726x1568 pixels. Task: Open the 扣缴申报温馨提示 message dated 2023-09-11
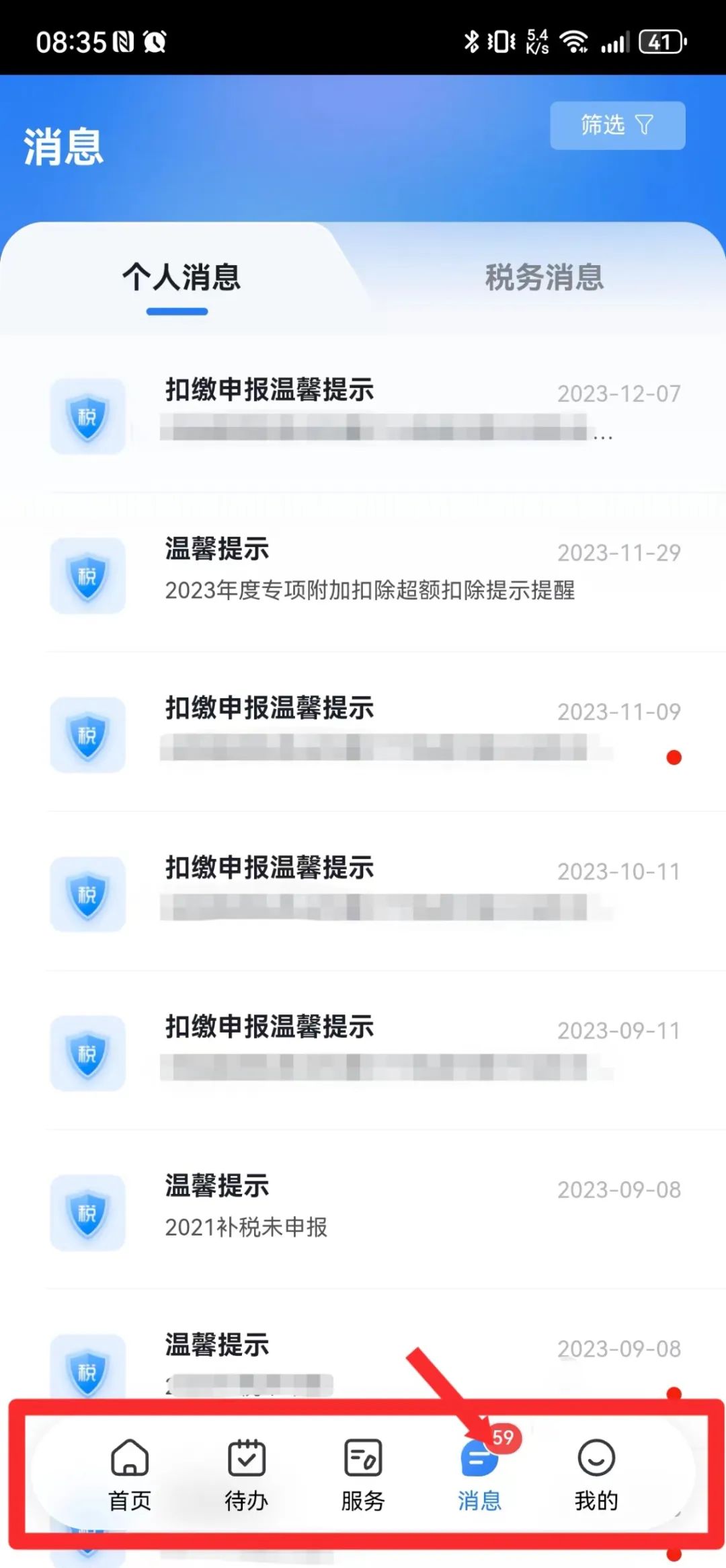coord(363,1051)
